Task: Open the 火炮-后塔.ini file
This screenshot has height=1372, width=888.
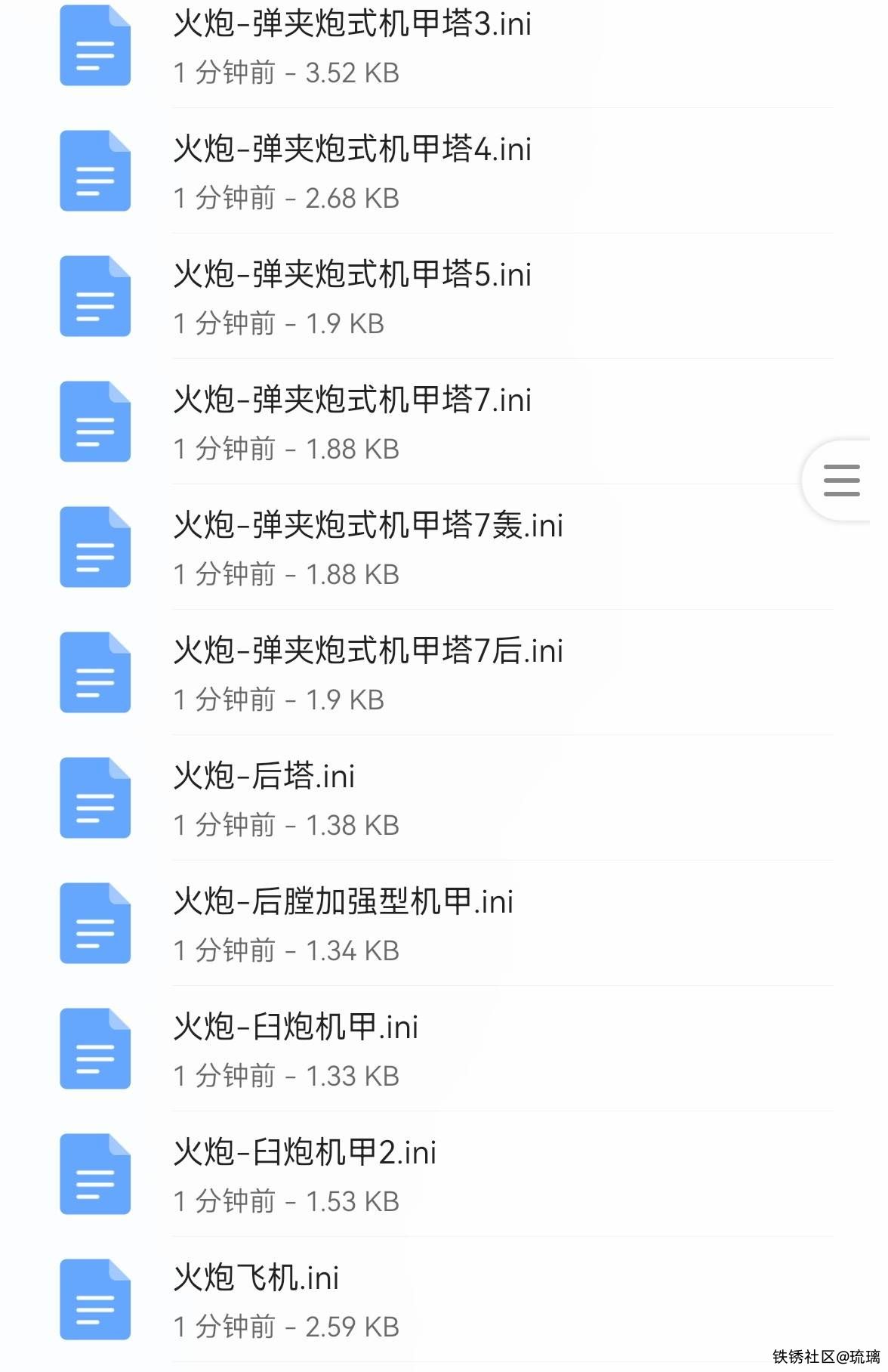Action: tap(264, 799)
